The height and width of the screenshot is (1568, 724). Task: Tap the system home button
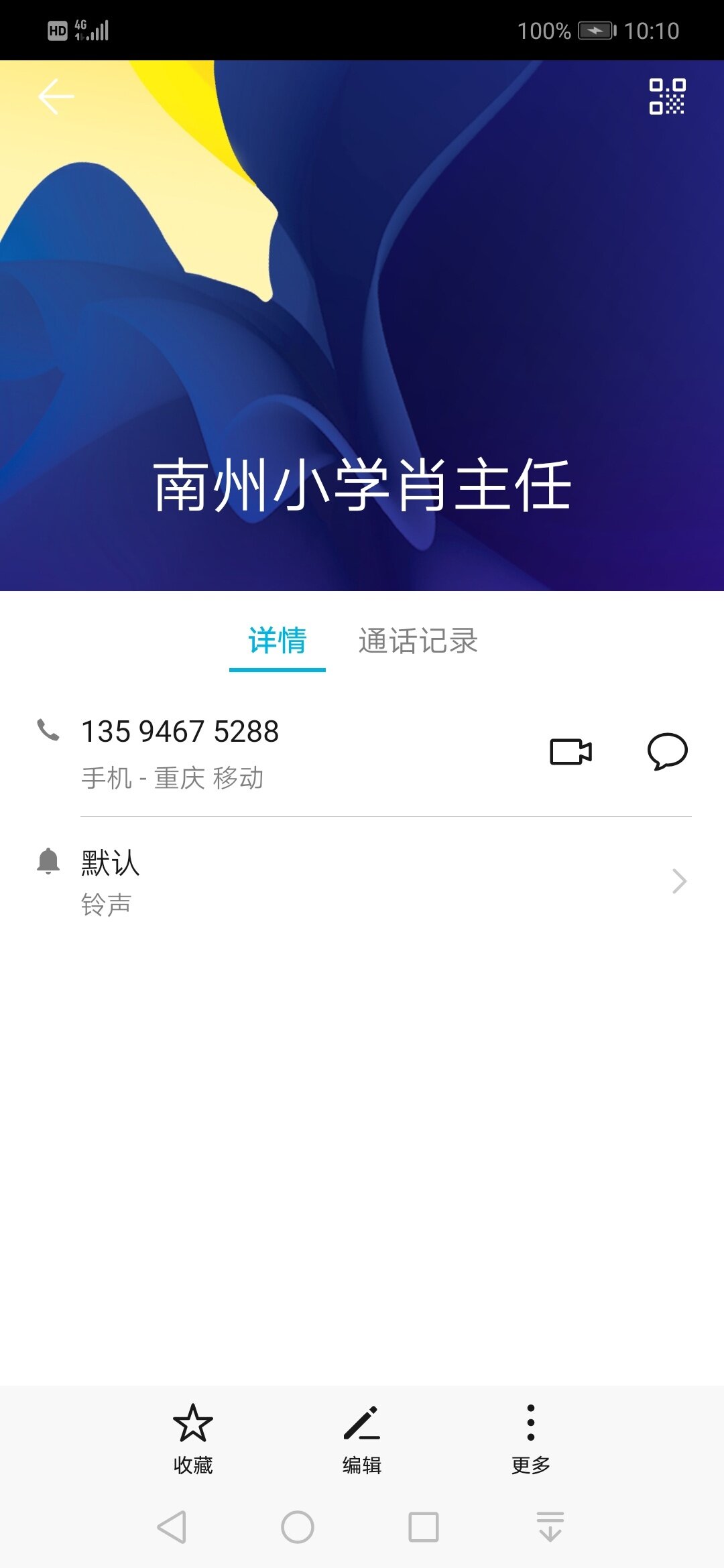point(298,1528)
